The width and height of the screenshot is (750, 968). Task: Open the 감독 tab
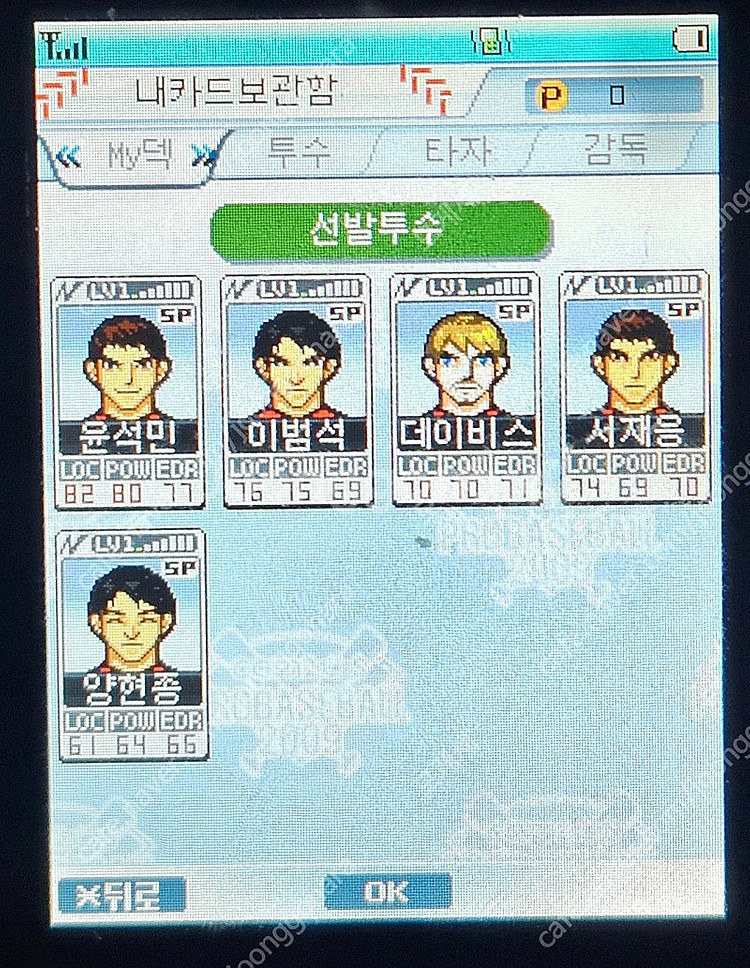616,150
